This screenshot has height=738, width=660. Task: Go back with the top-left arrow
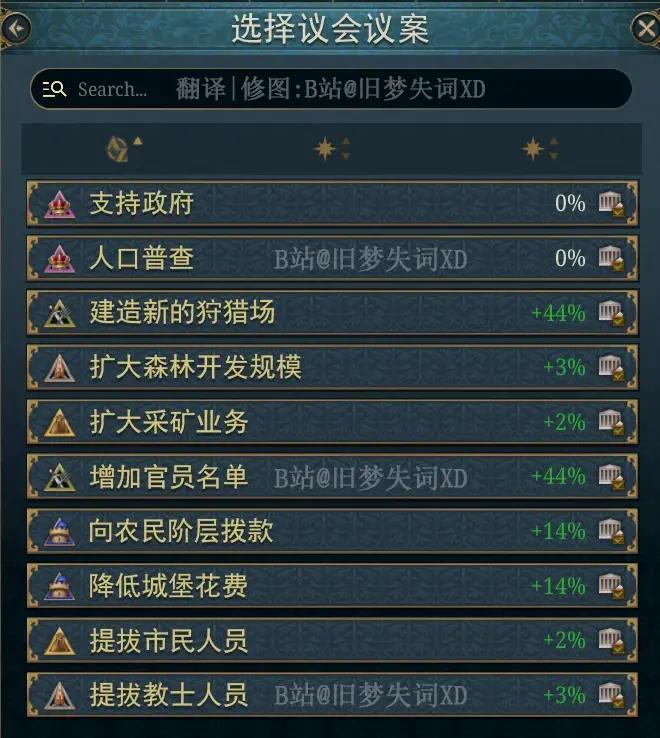coord(14,29)
